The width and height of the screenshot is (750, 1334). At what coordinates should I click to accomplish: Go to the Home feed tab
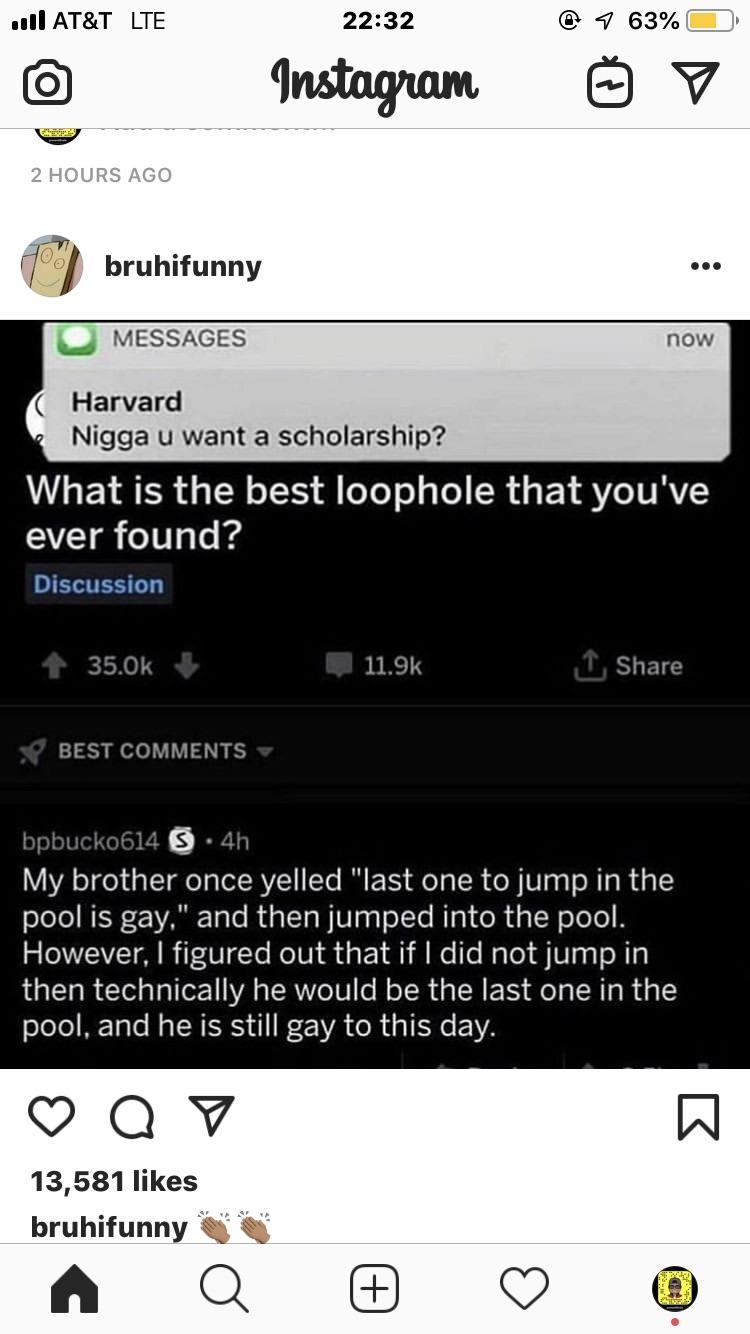point(75,1289)
